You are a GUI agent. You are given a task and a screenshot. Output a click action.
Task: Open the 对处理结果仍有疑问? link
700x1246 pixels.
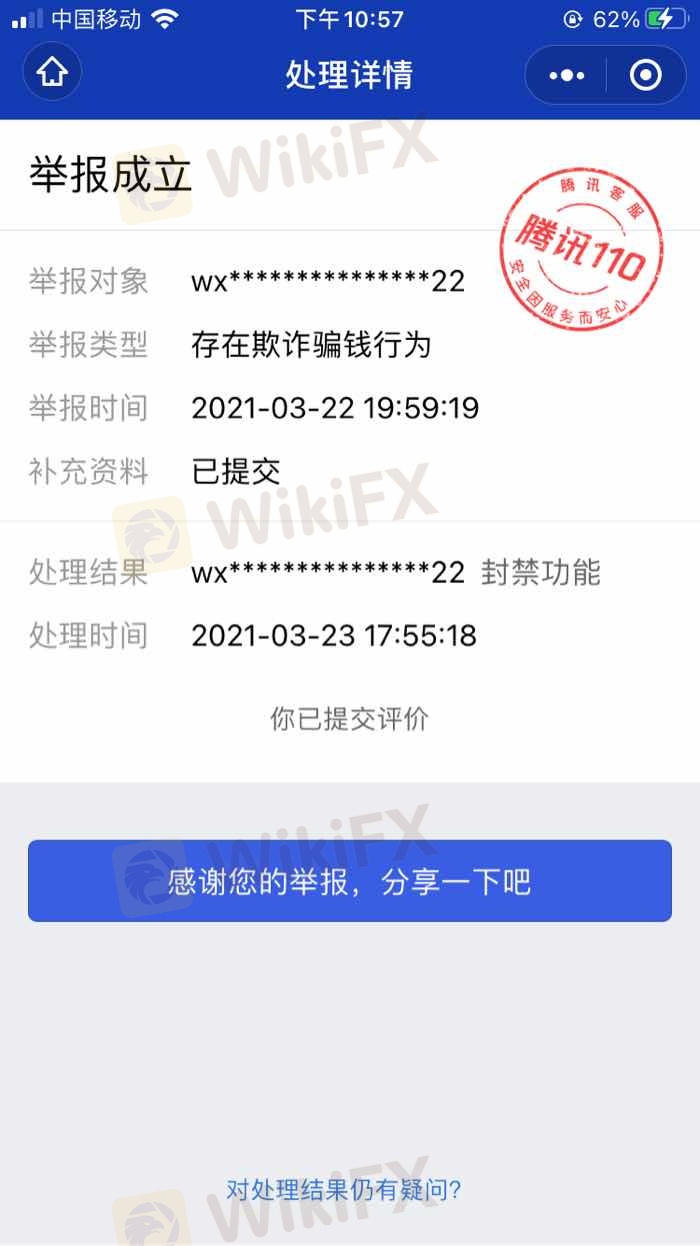point(343,1190)
